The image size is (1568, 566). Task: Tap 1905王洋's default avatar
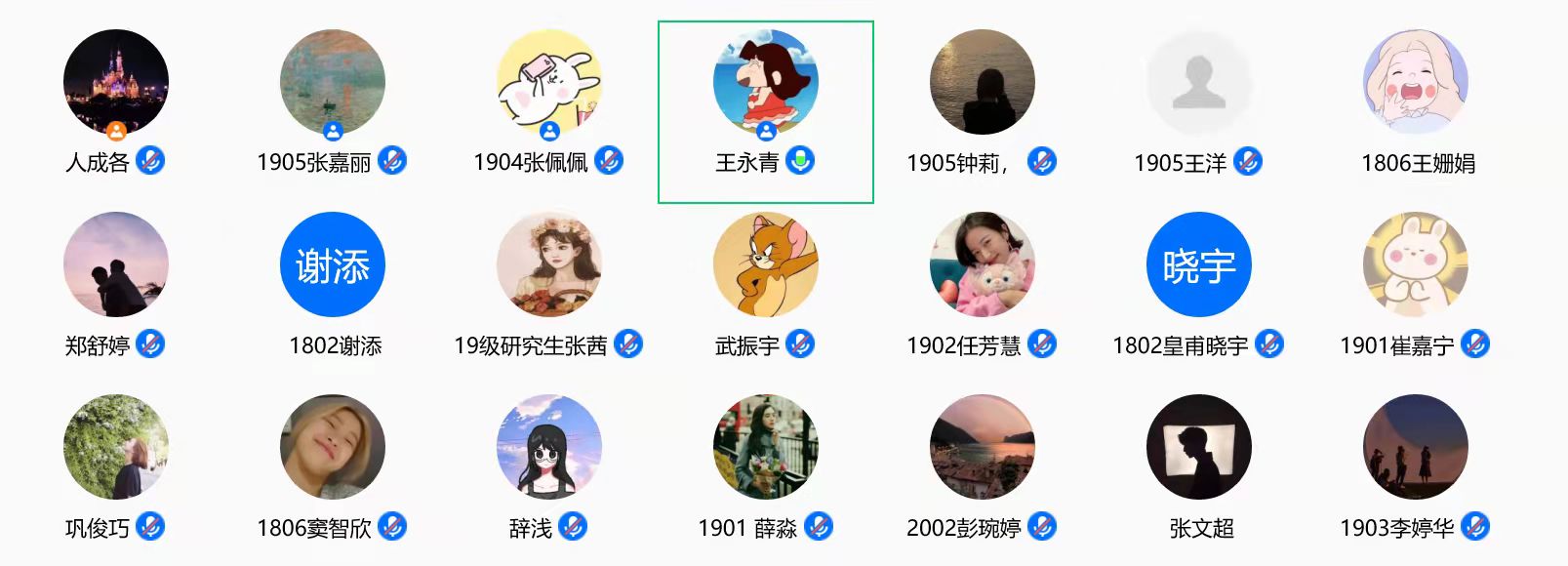click(1199, 83)
